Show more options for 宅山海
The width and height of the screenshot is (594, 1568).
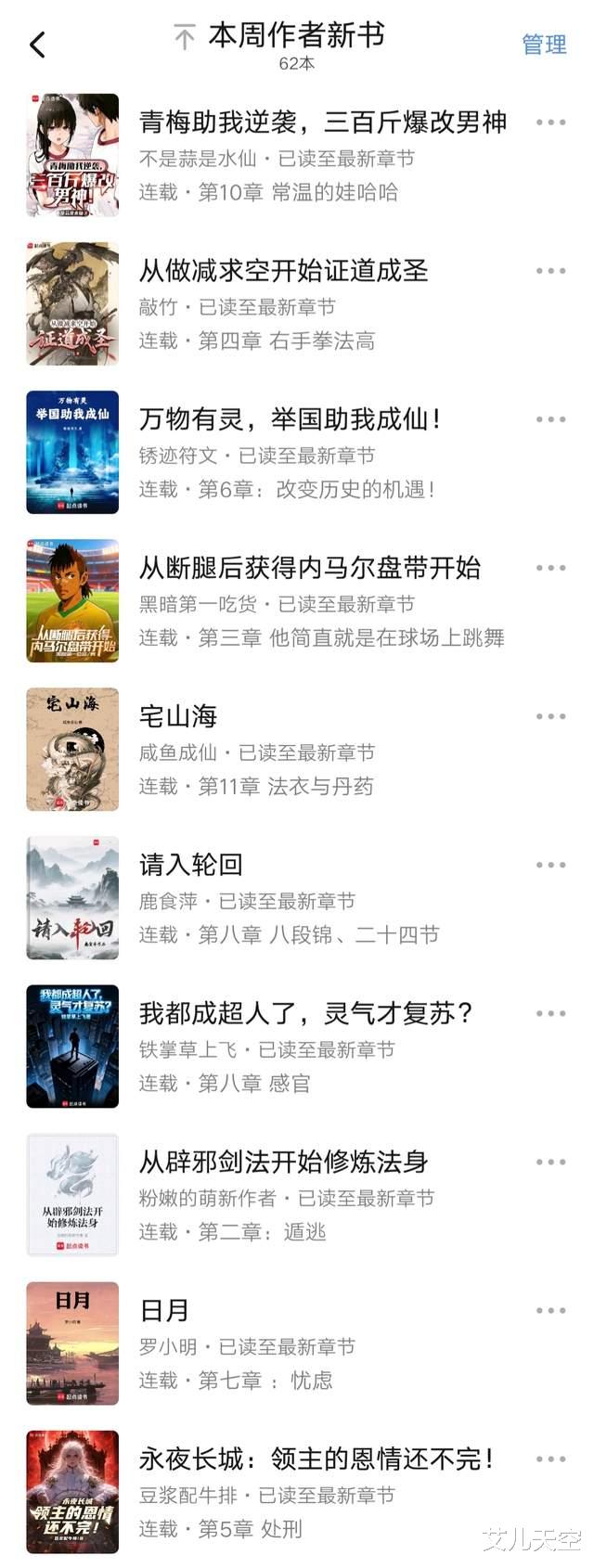tap(550, 716)
